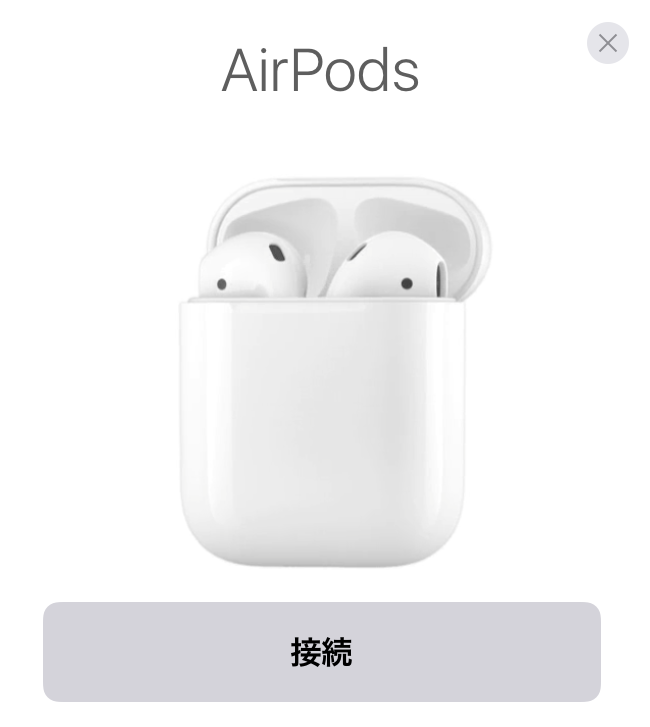Dismiss the AirPods pairing card

(x=607, y=43)
